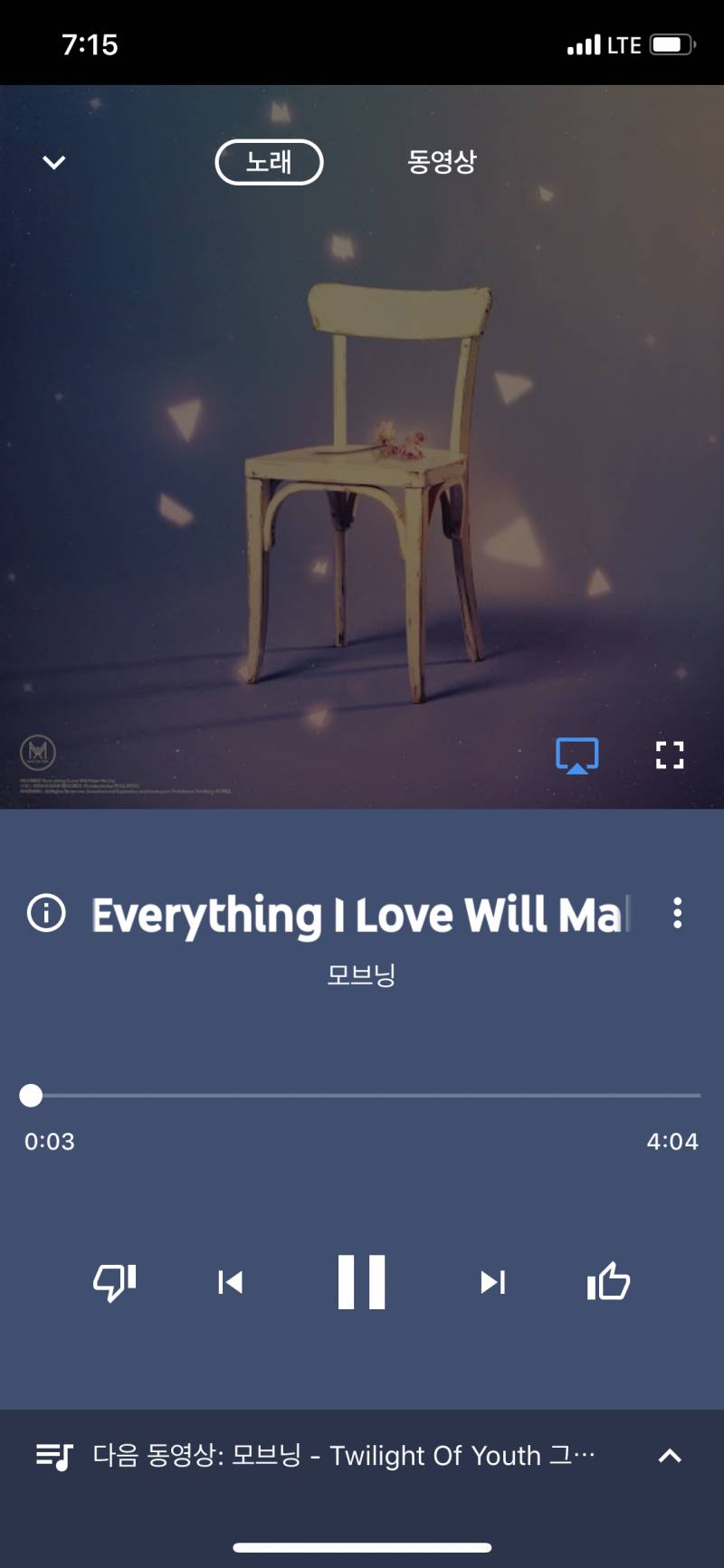Open the next video: 모브닝 Twilight Of Youth
The width and height of the screenshot is (724, 1568).
[x=344, y=1455]
